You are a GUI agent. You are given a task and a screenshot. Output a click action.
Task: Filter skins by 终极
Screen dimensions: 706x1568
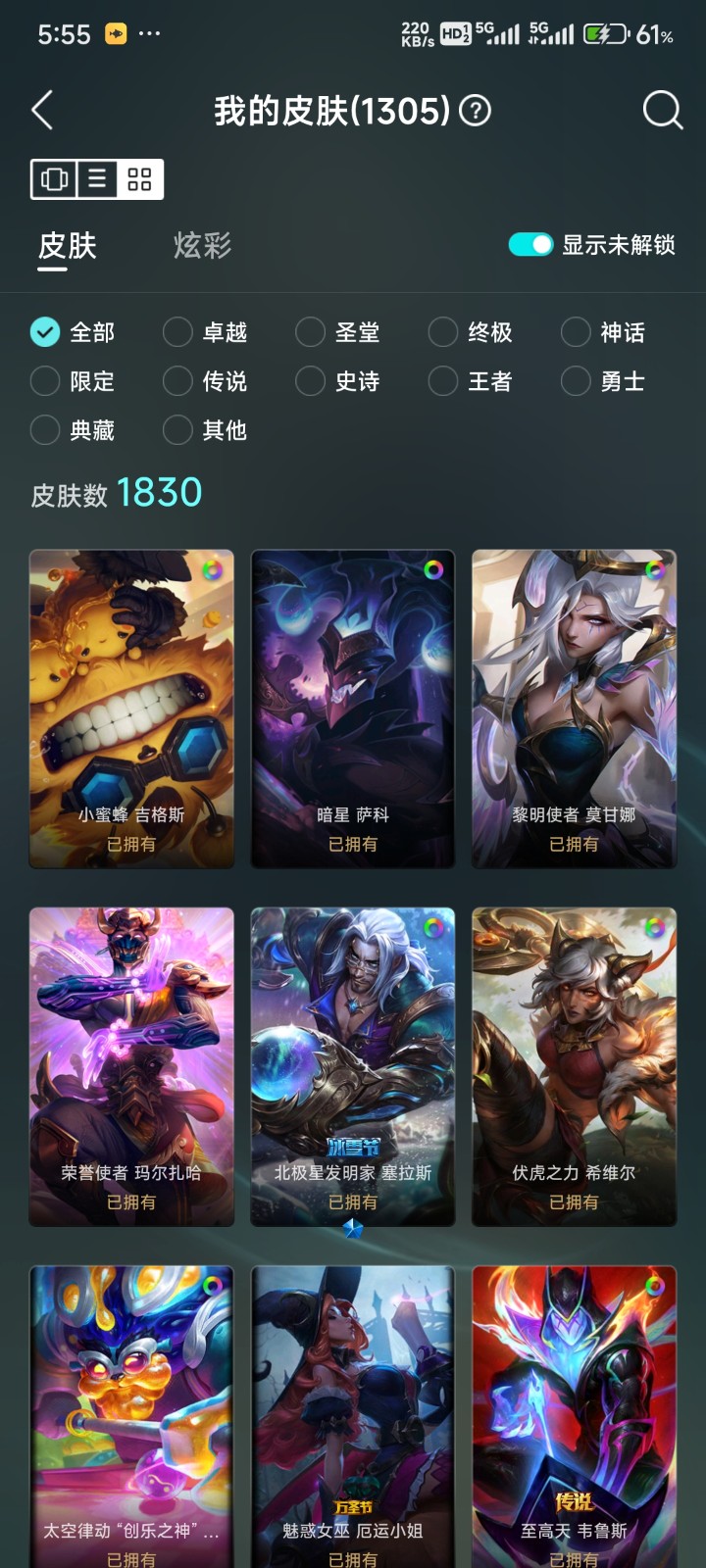point(471,332)
